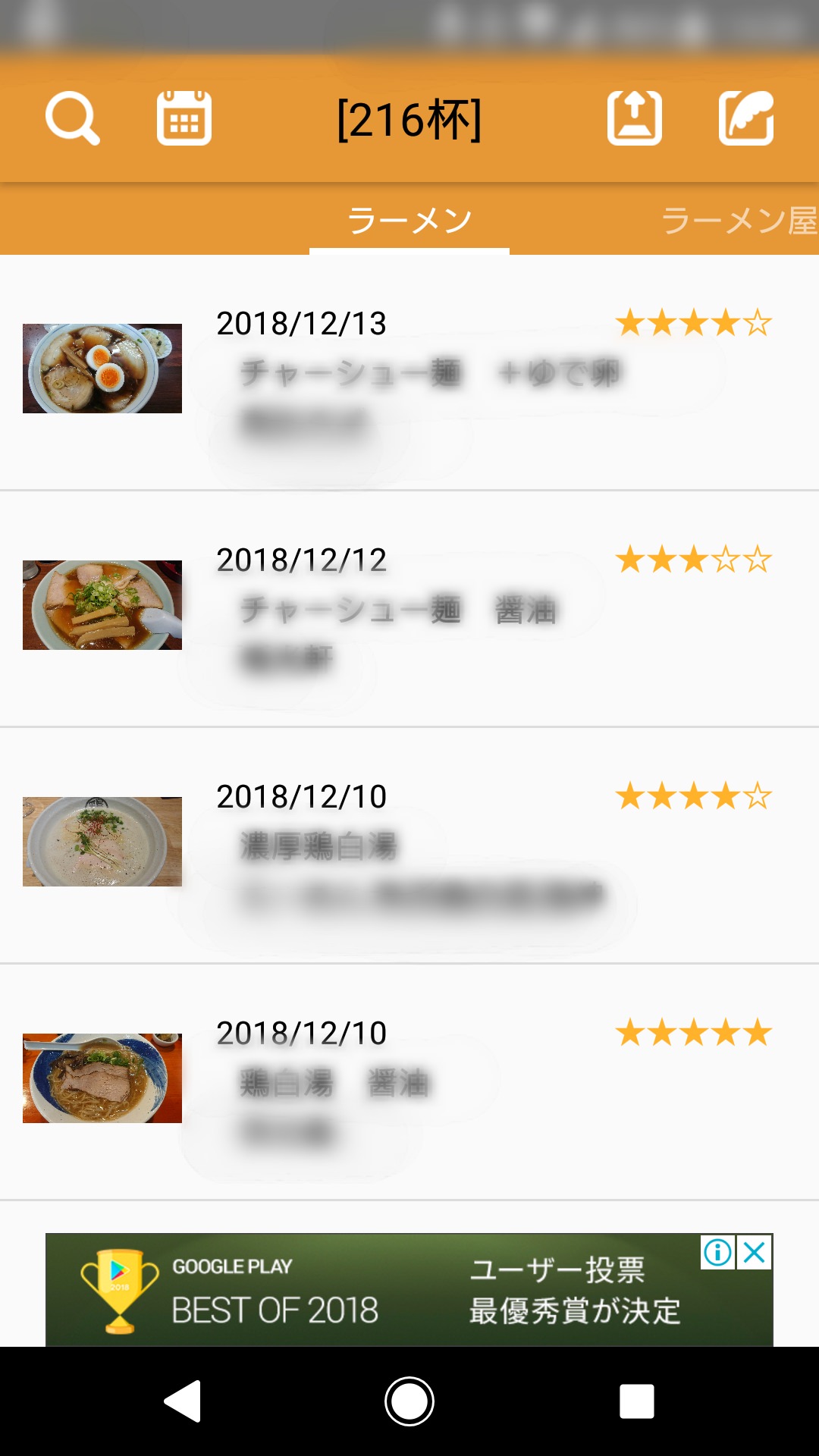Open the search icon

[72, 118]
